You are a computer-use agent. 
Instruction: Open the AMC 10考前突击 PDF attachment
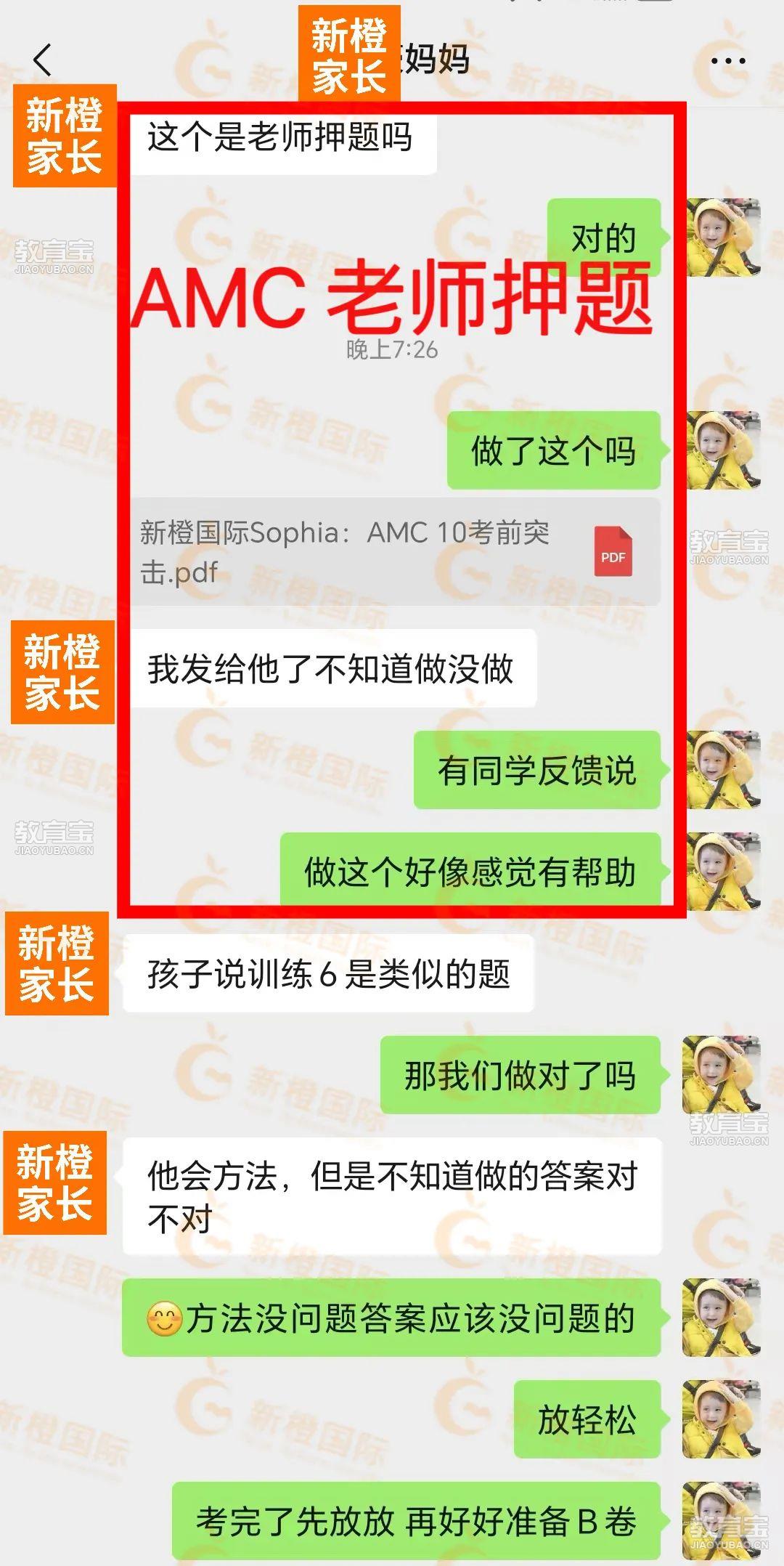395,552
